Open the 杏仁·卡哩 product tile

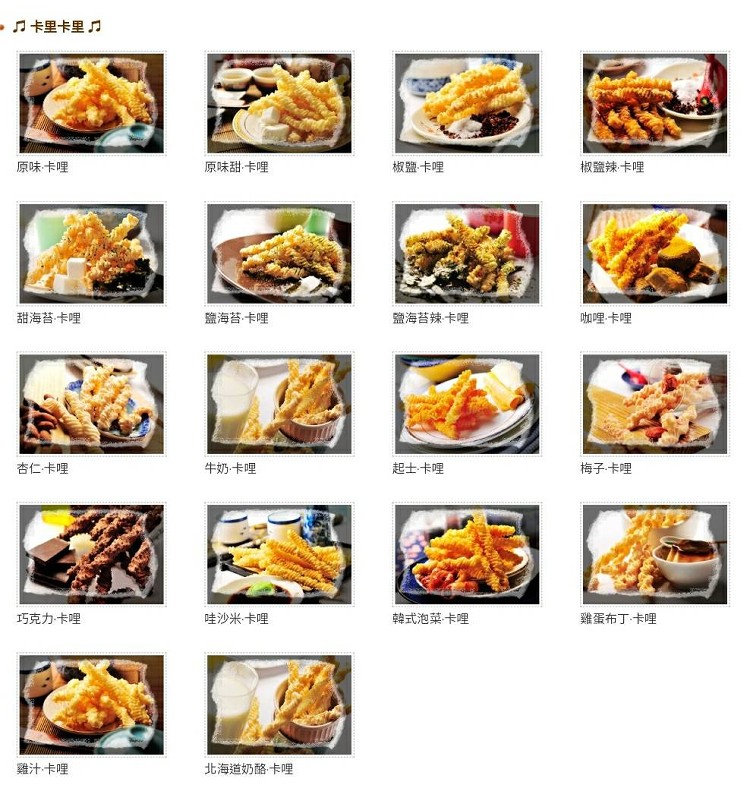(91, 404)
